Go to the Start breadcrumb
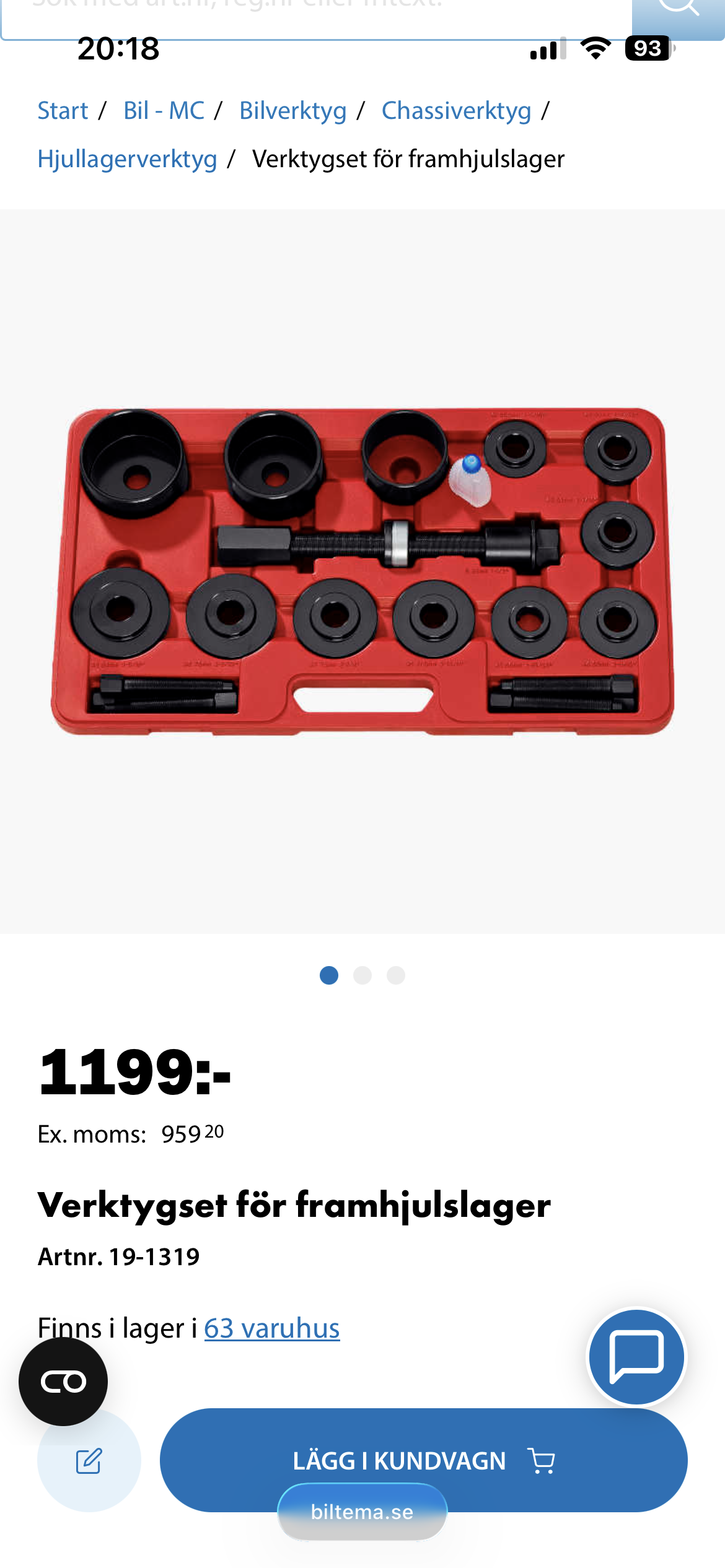The height and width of the screenshot is (1568, 725). pos(63,111)
